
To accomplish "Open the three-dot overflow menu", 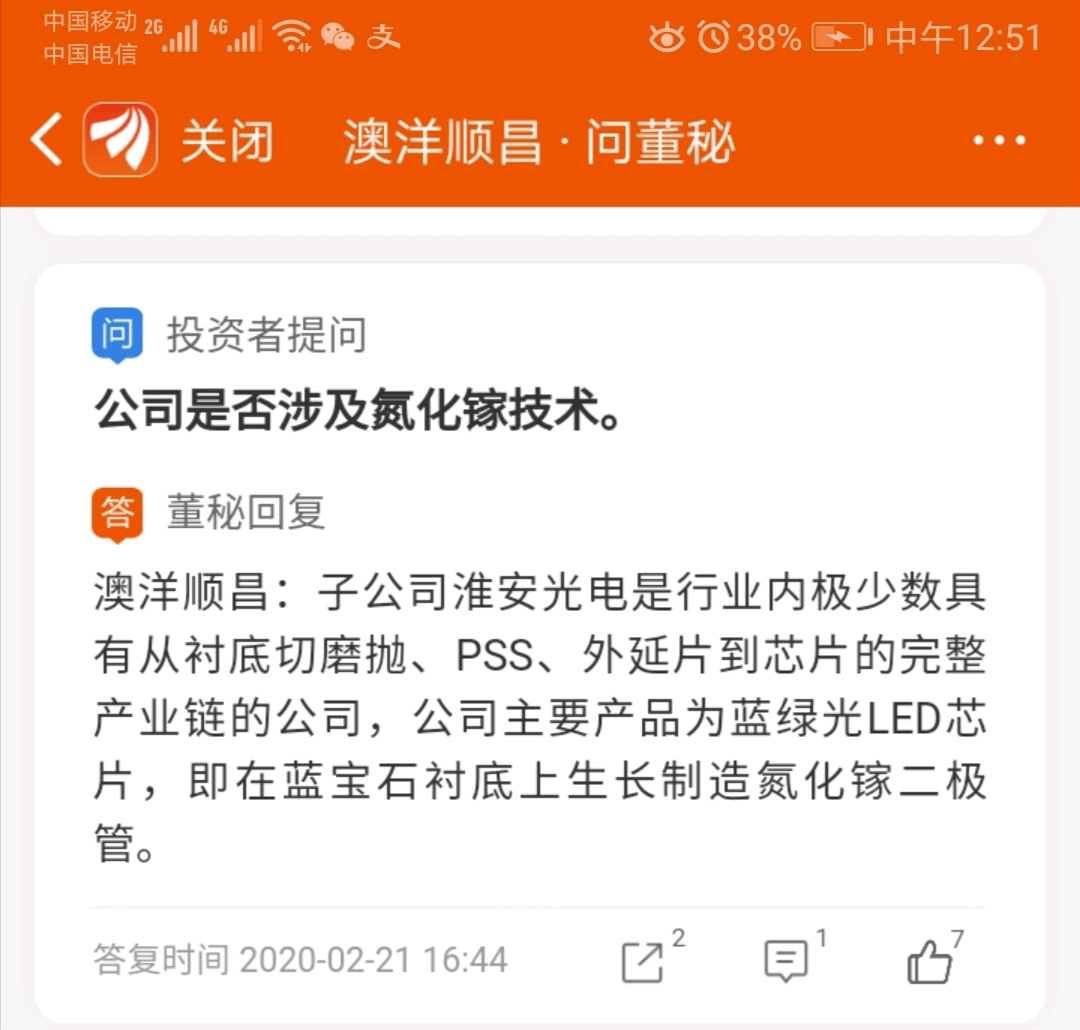I will point(999,141).
